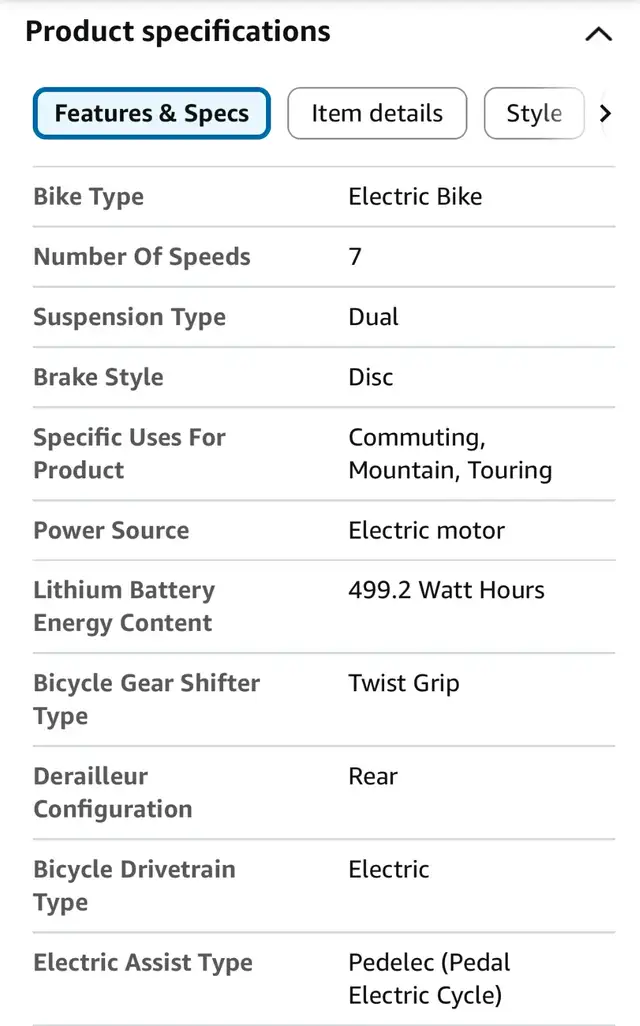Tap the right arrow for more tabs
This screenshot has width=640, height=1026.
[605, 113]
